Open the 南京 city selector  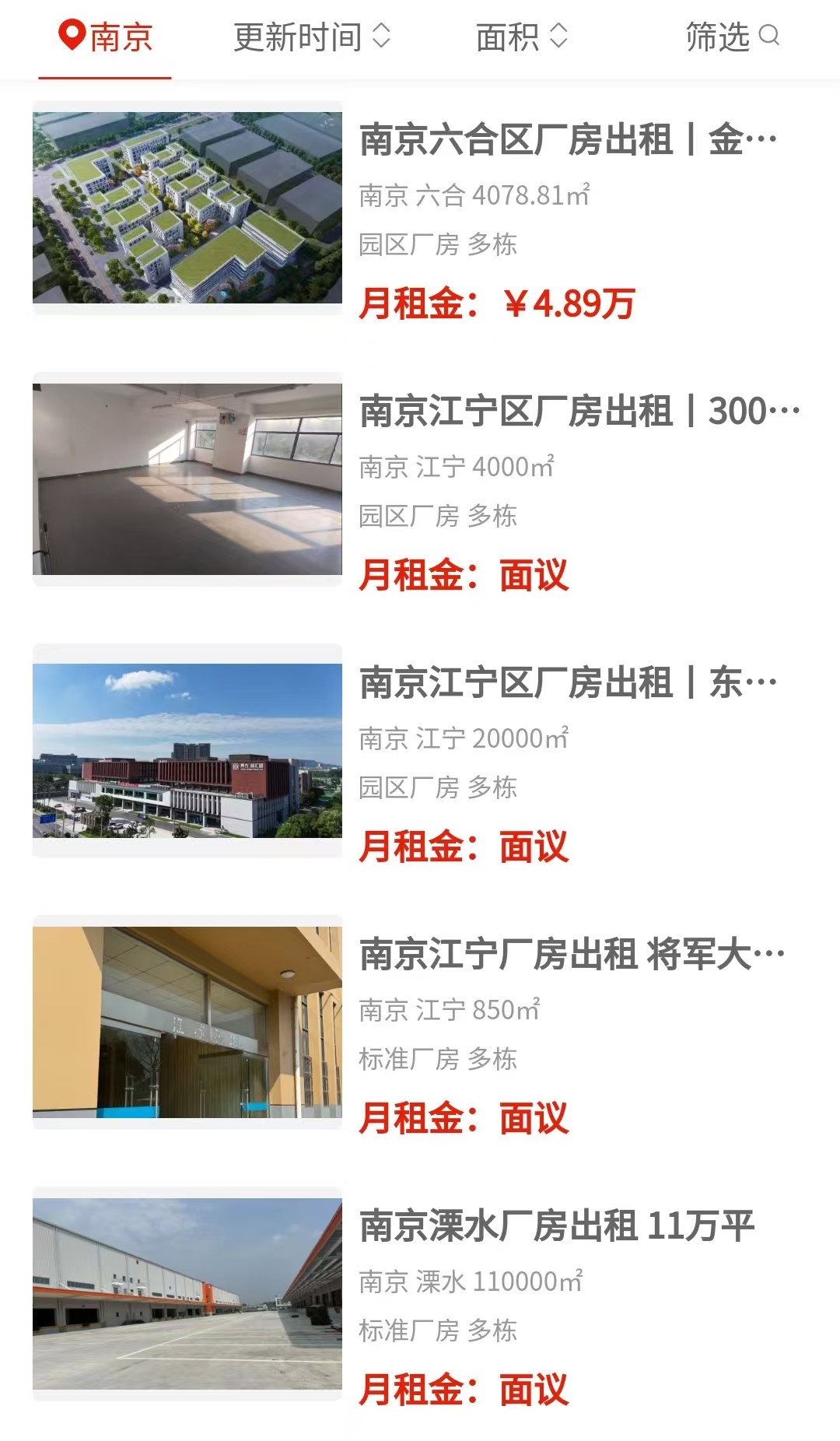[x=106, y=37]
